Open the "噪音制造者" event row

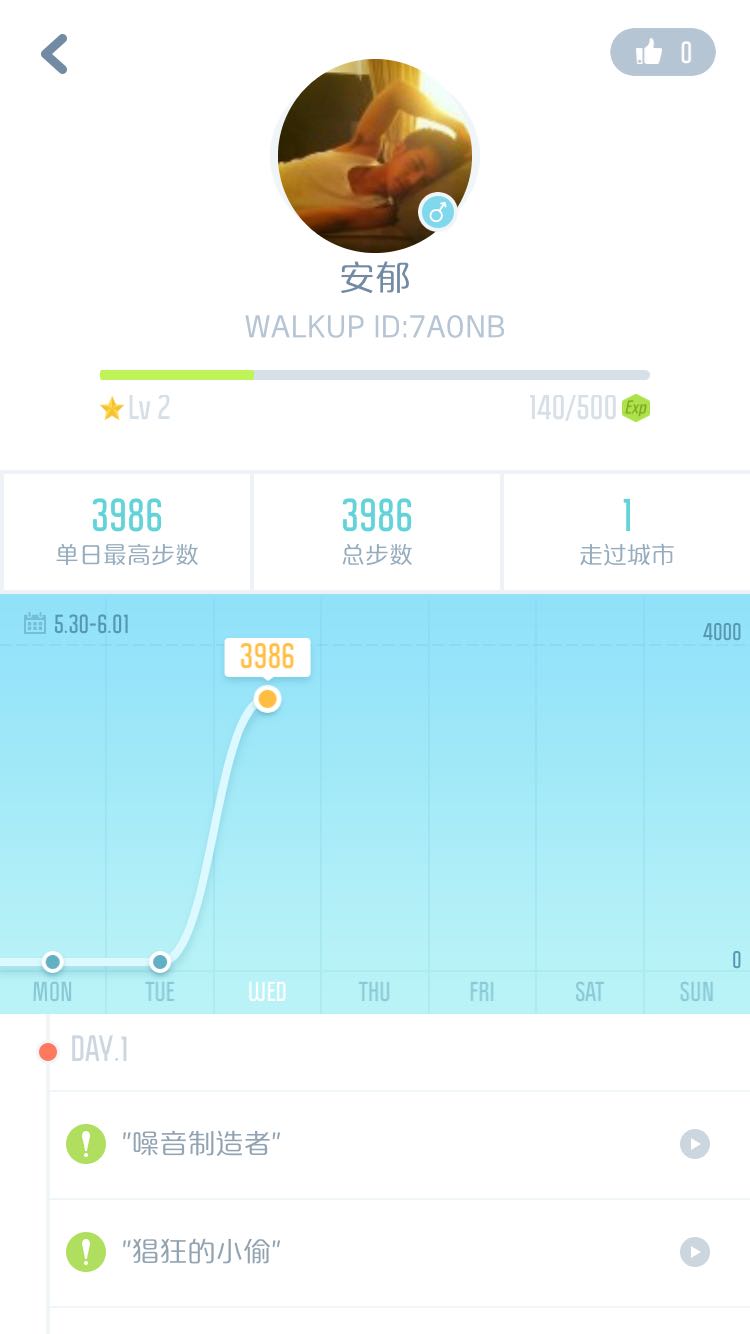pos(399,1144)
